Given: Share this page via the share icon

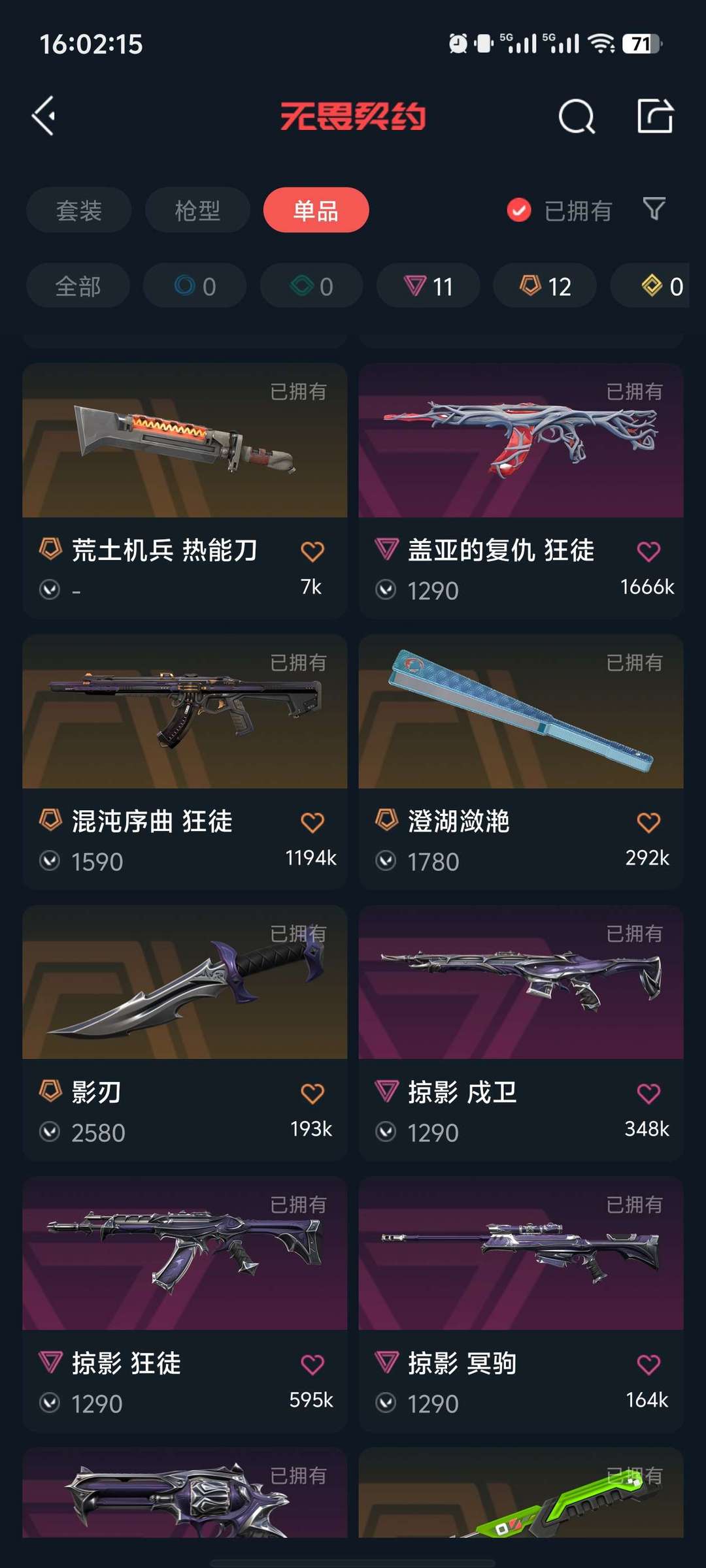Looking at the screenshot, I should tap(655, 116).
